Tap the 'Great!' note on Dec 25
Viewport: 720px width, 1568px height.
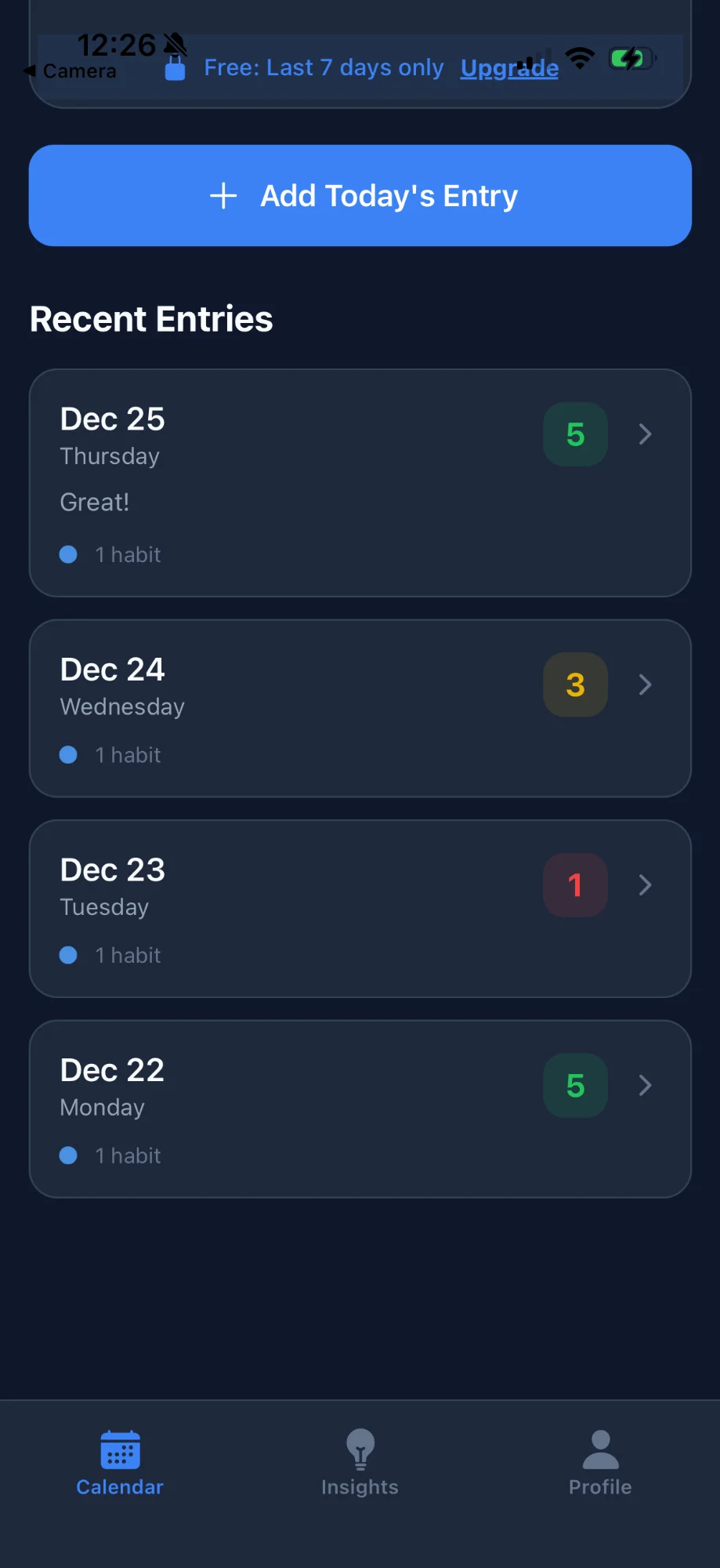(x=94, y=502)
